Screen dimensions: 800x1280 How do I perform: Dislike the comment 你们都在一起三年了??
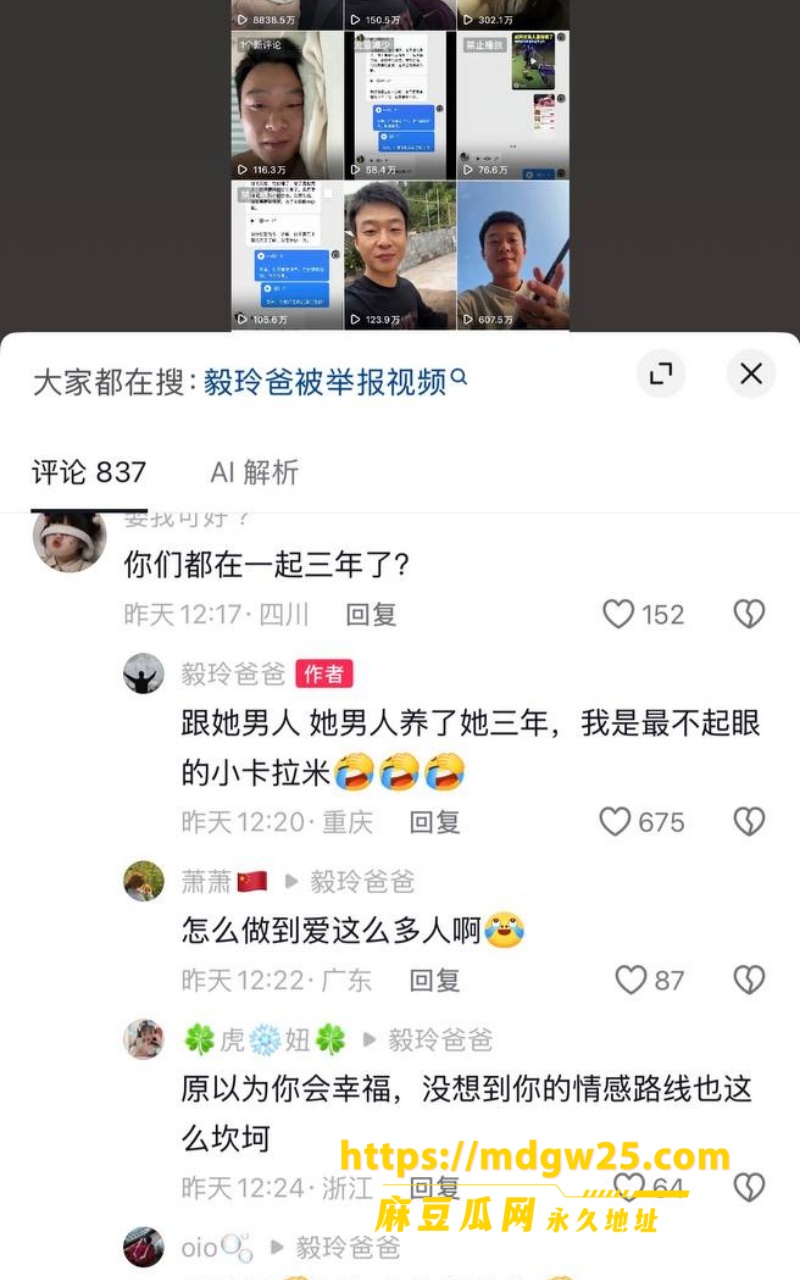coord(749,614)
